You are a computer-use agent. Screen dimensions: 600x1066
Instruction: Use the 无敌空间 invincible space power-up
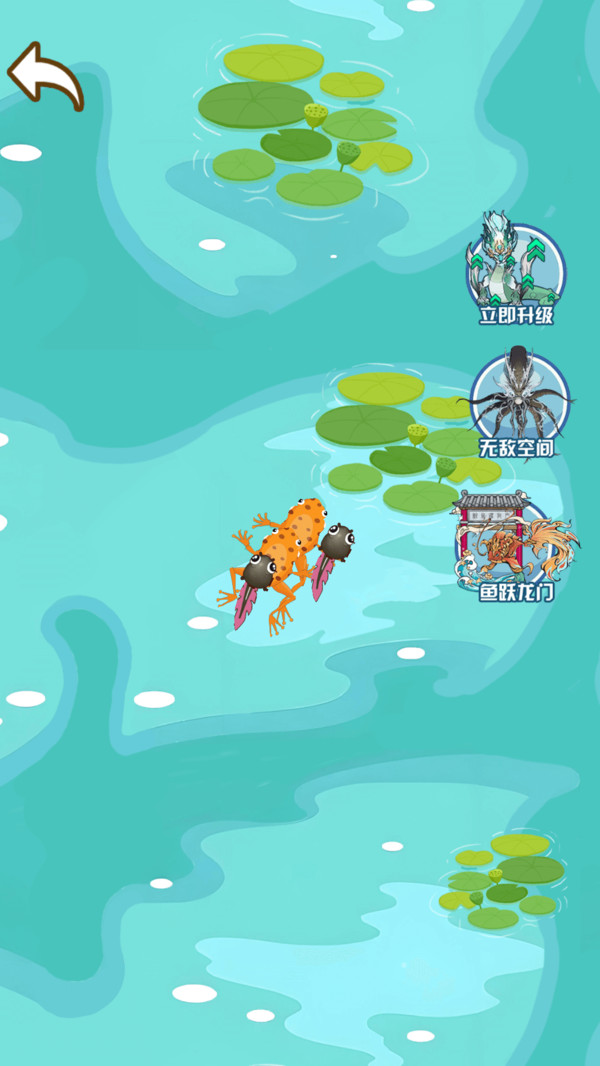coord(518,402)
